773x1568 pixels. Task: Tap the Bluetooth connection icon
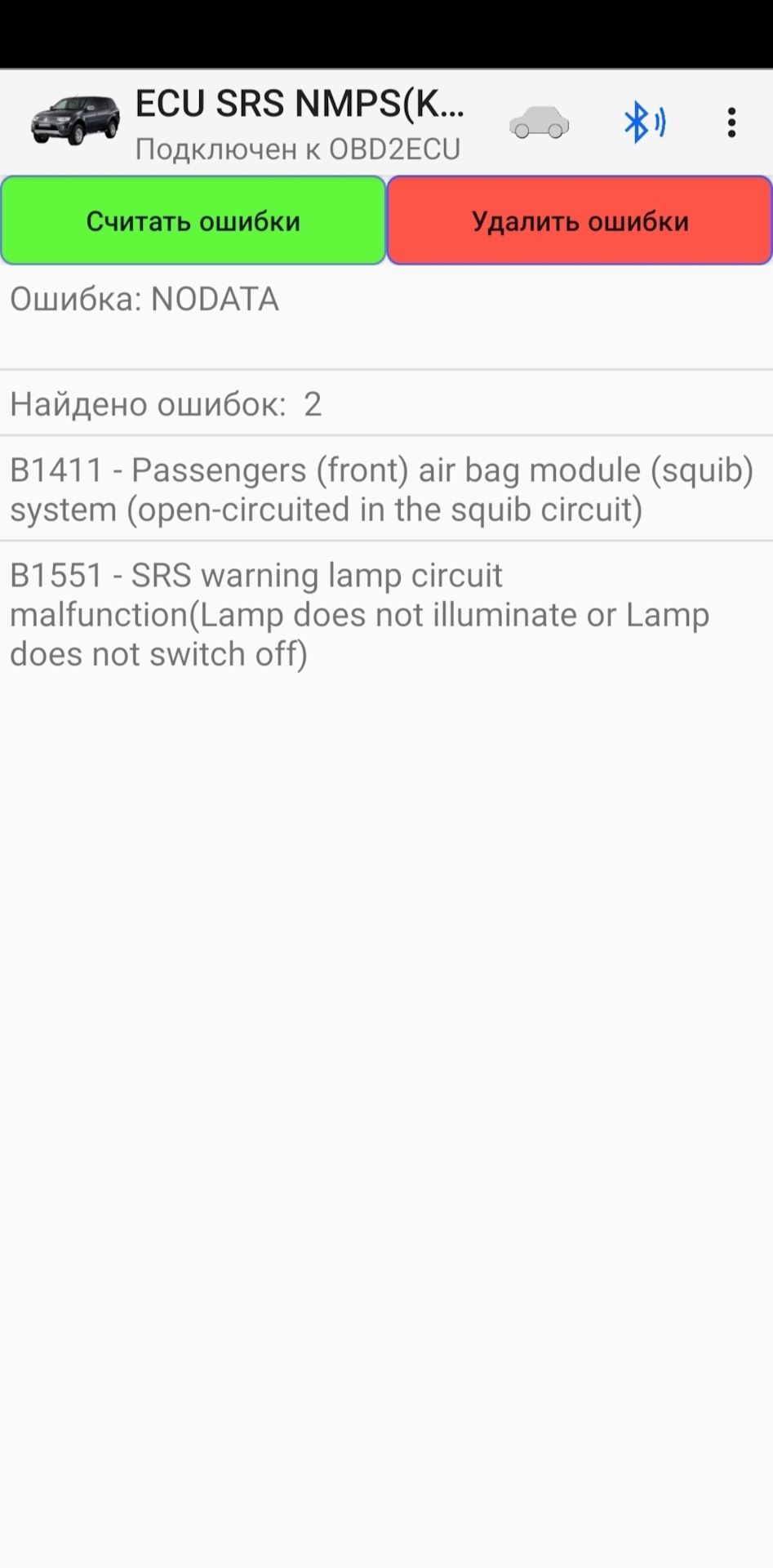tap(644, 122)
